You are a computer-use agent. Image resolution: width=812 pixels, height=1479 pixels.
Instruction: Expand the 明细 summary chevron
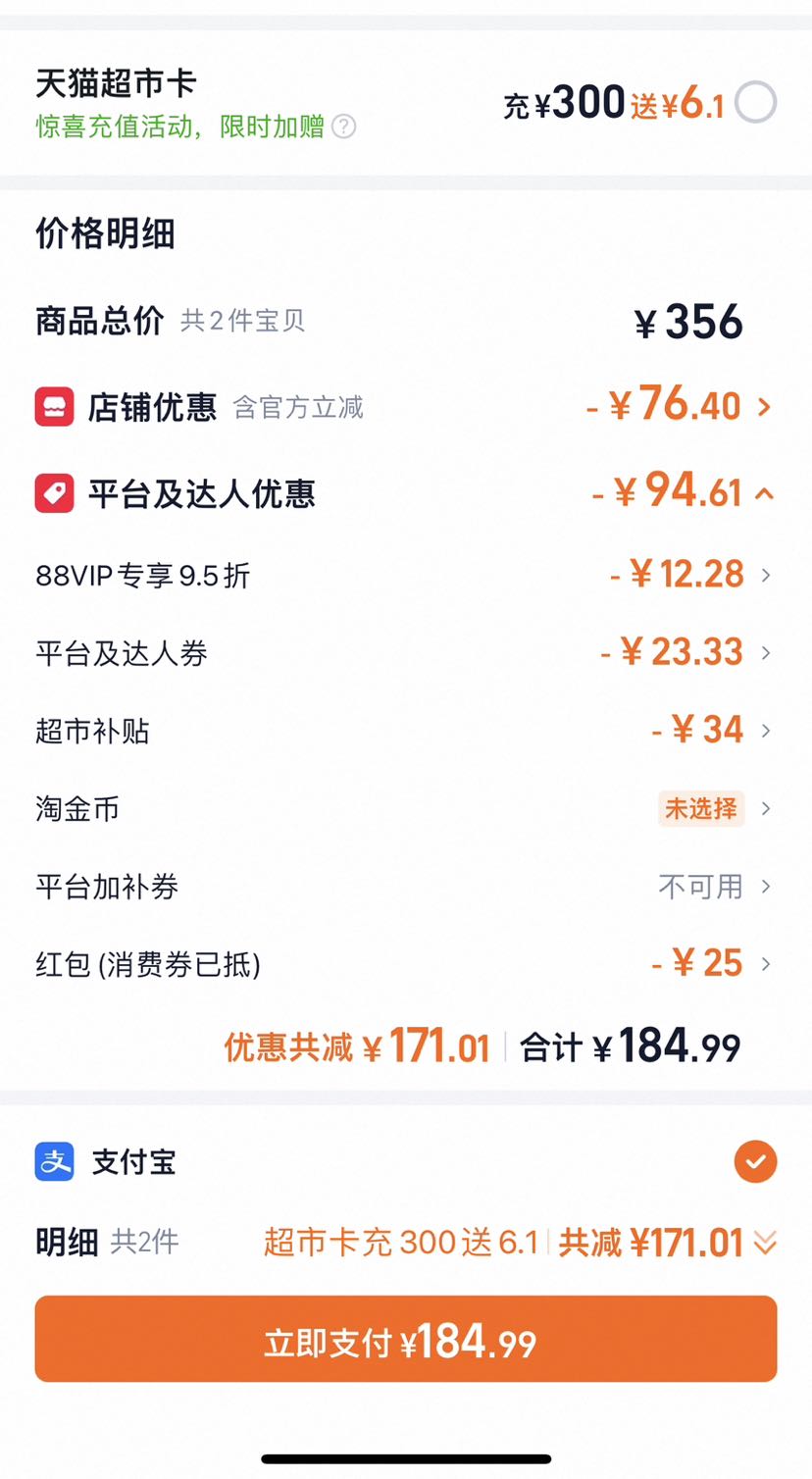[765, 1244]
